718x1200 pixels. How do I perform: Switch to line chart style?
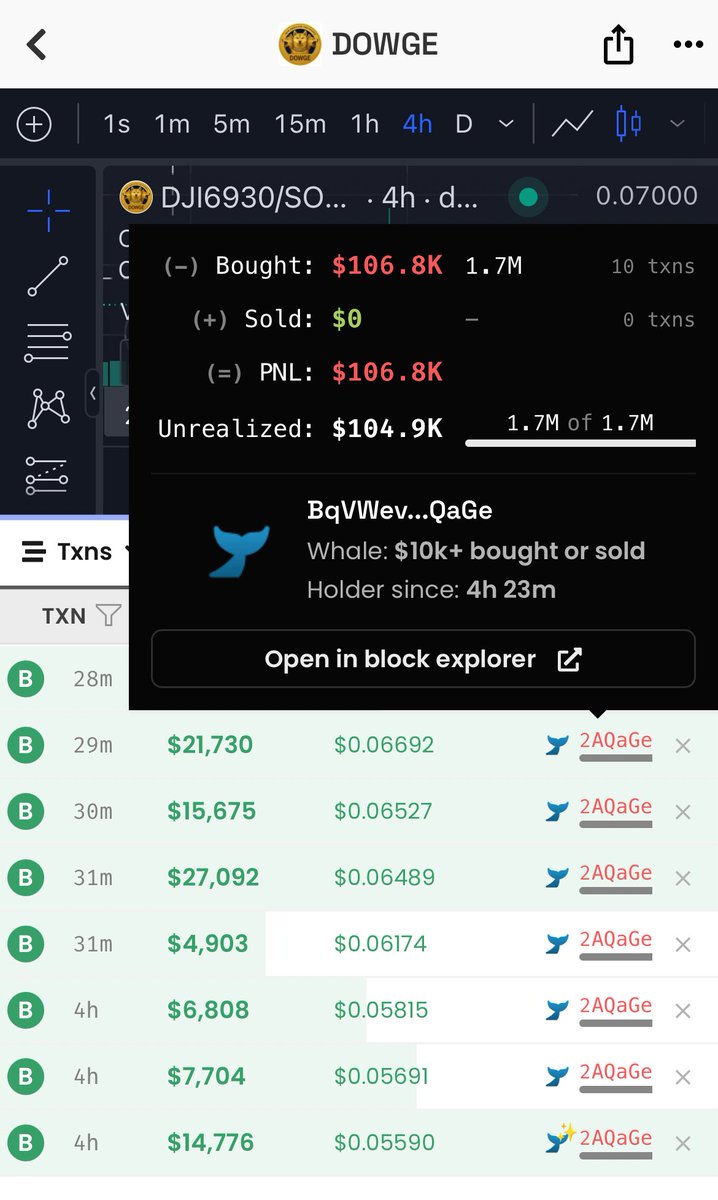click(x=572, y=124)
